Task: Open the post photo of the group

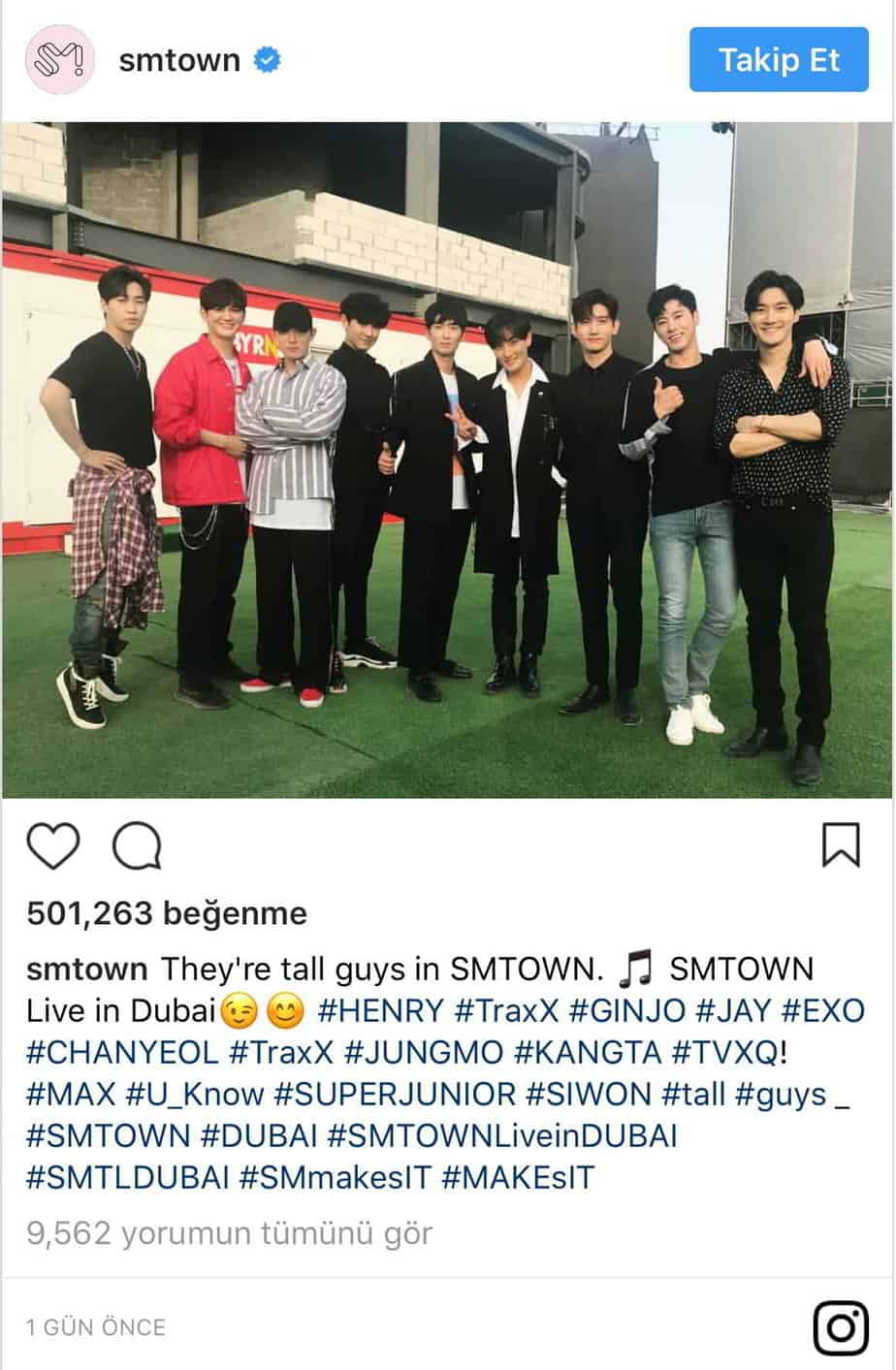Action: coord(448,461)
